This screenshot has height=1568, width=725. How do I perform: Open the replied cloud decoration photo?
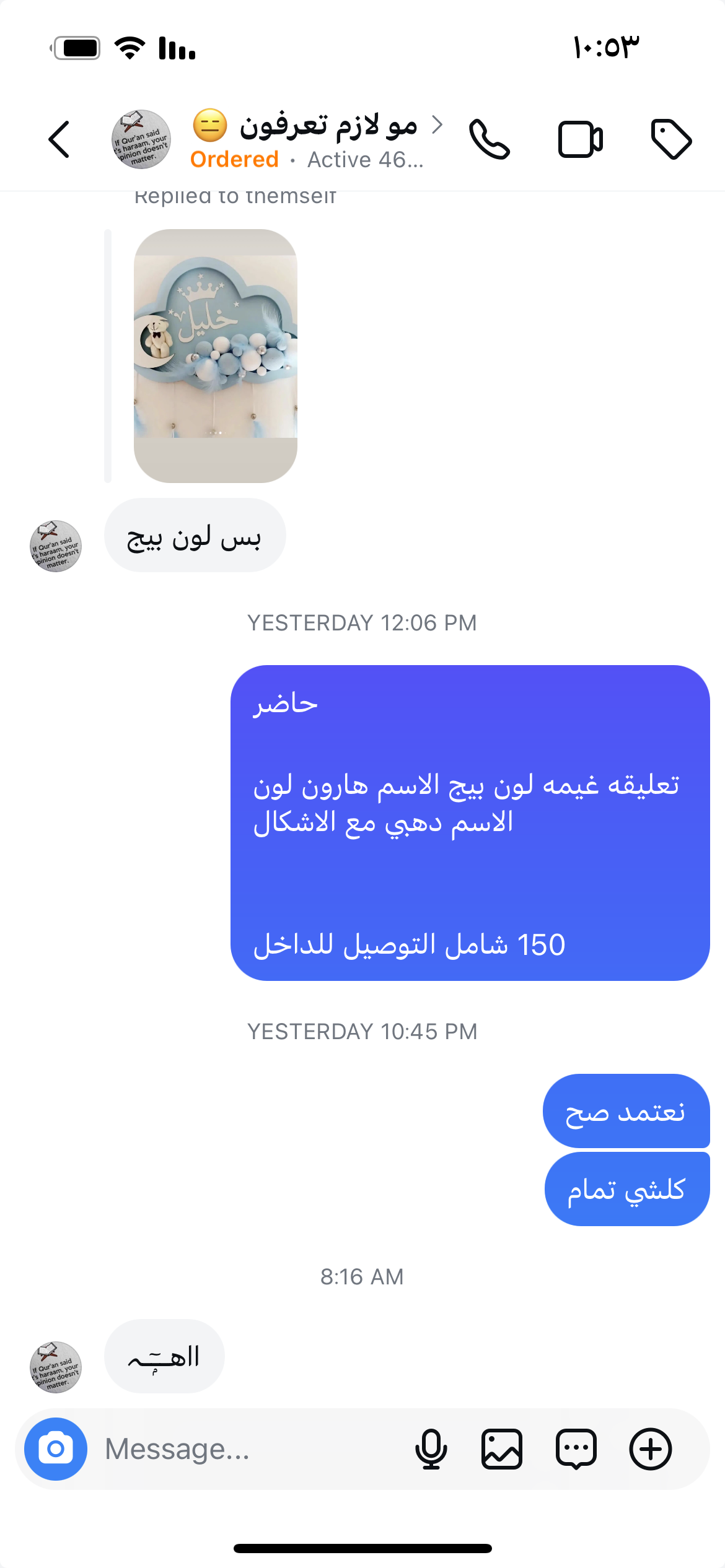[x=215, y=355]
